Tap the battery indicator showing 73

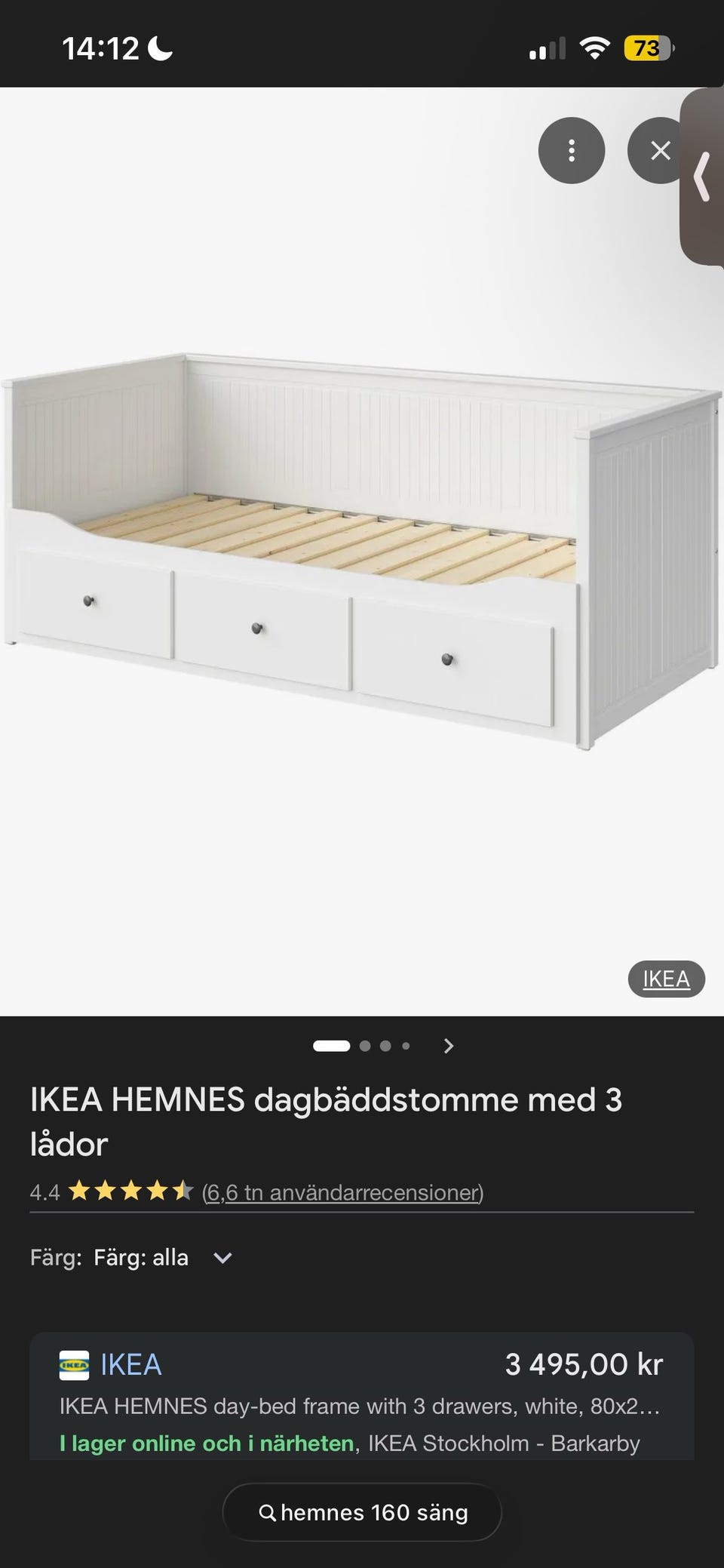pyautogui.click(x=647, y=48)
